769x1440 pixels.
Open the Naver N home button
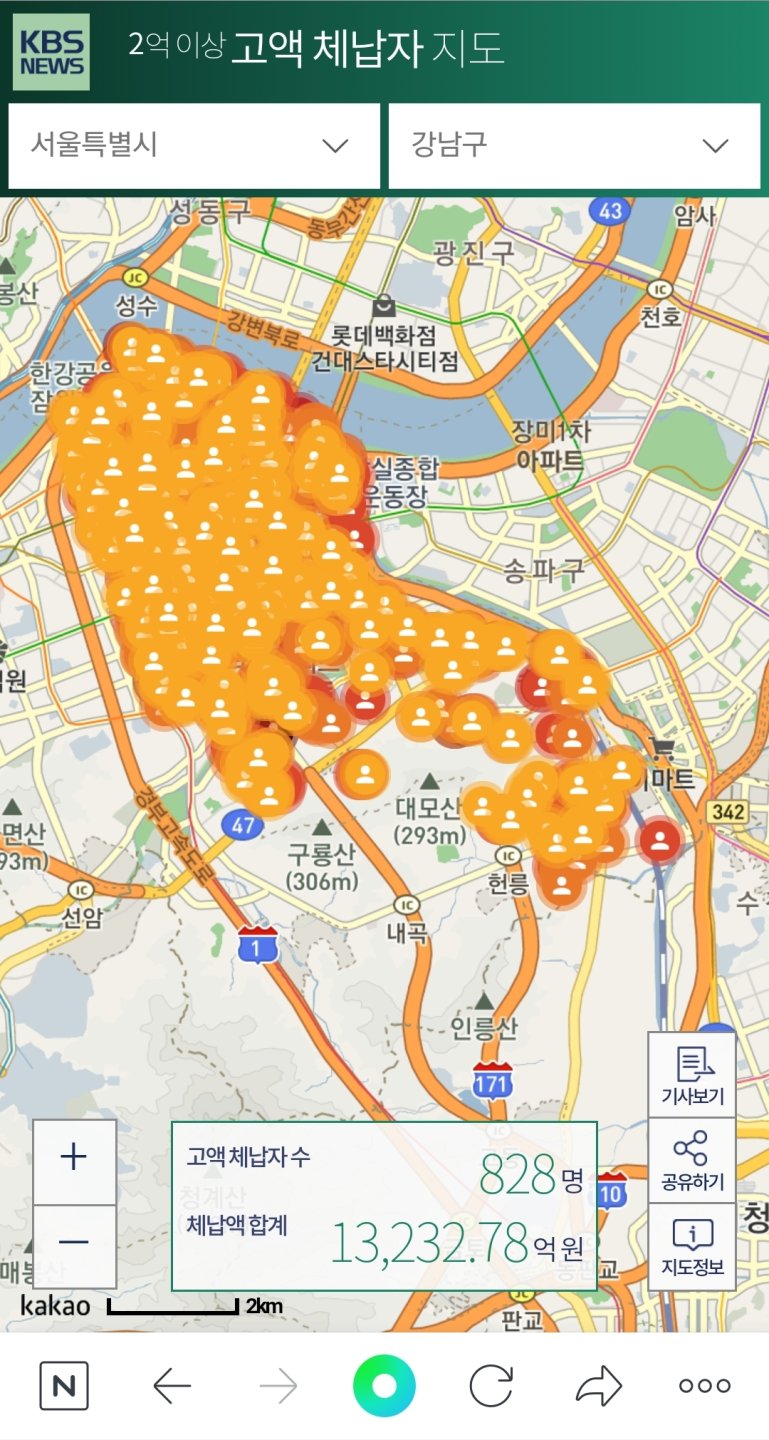click(x=64, y=1386)
